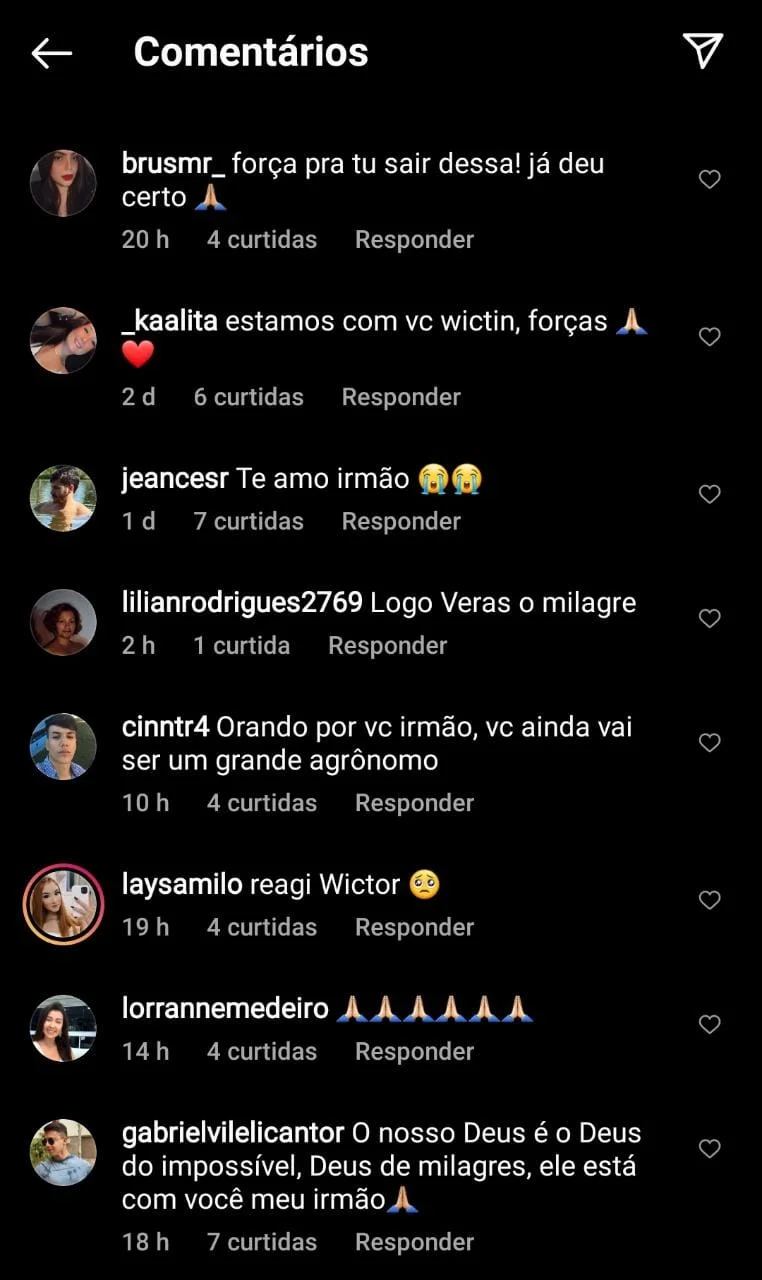Screen dimensions: 762x1280
Task: Open the gabrielvilelicantor username link
Action: click(233, 1133)
